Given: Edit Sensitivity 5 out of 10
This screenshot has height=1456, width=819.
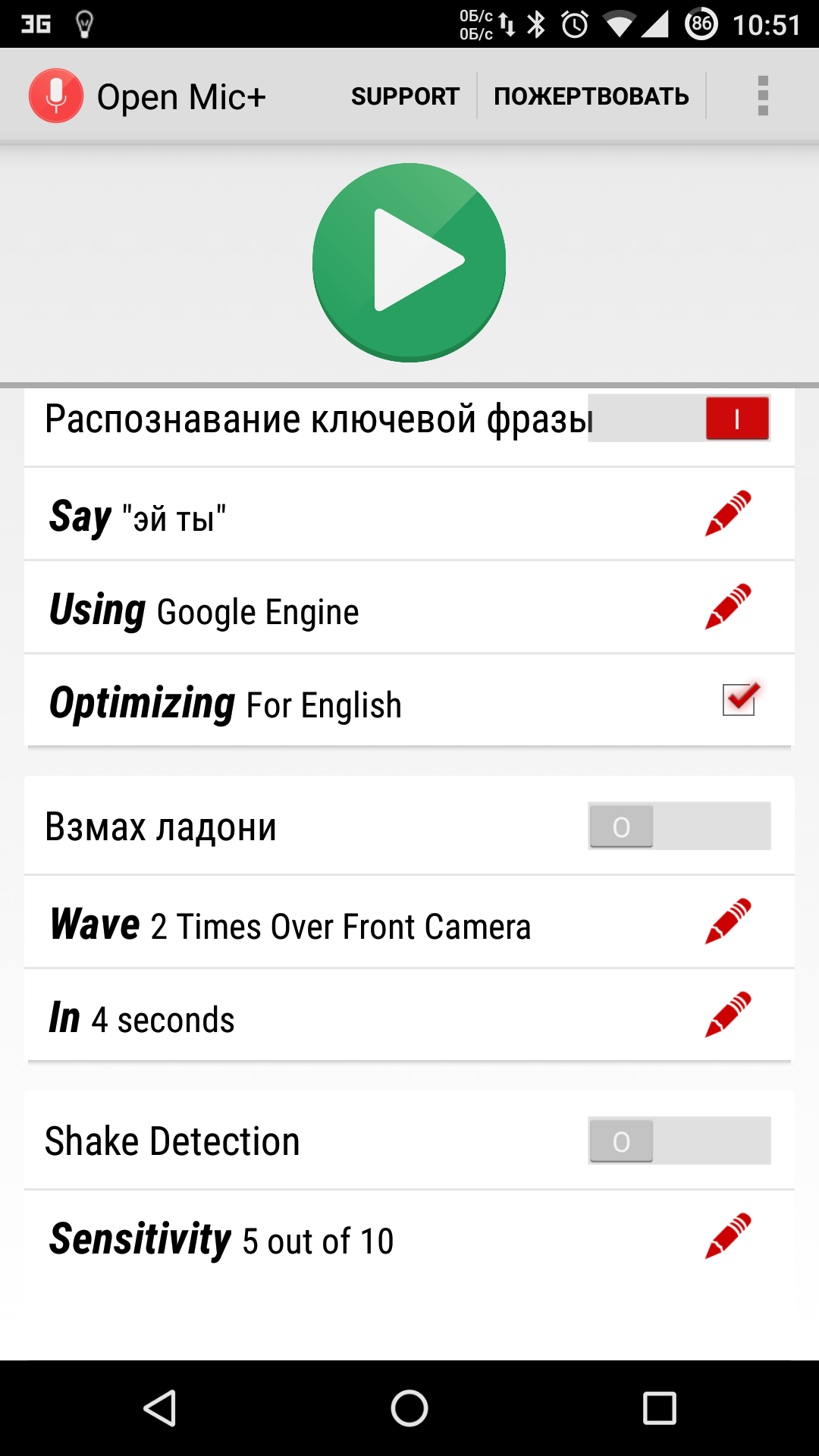Looking at the screenshot, I should click(728, 1236).
